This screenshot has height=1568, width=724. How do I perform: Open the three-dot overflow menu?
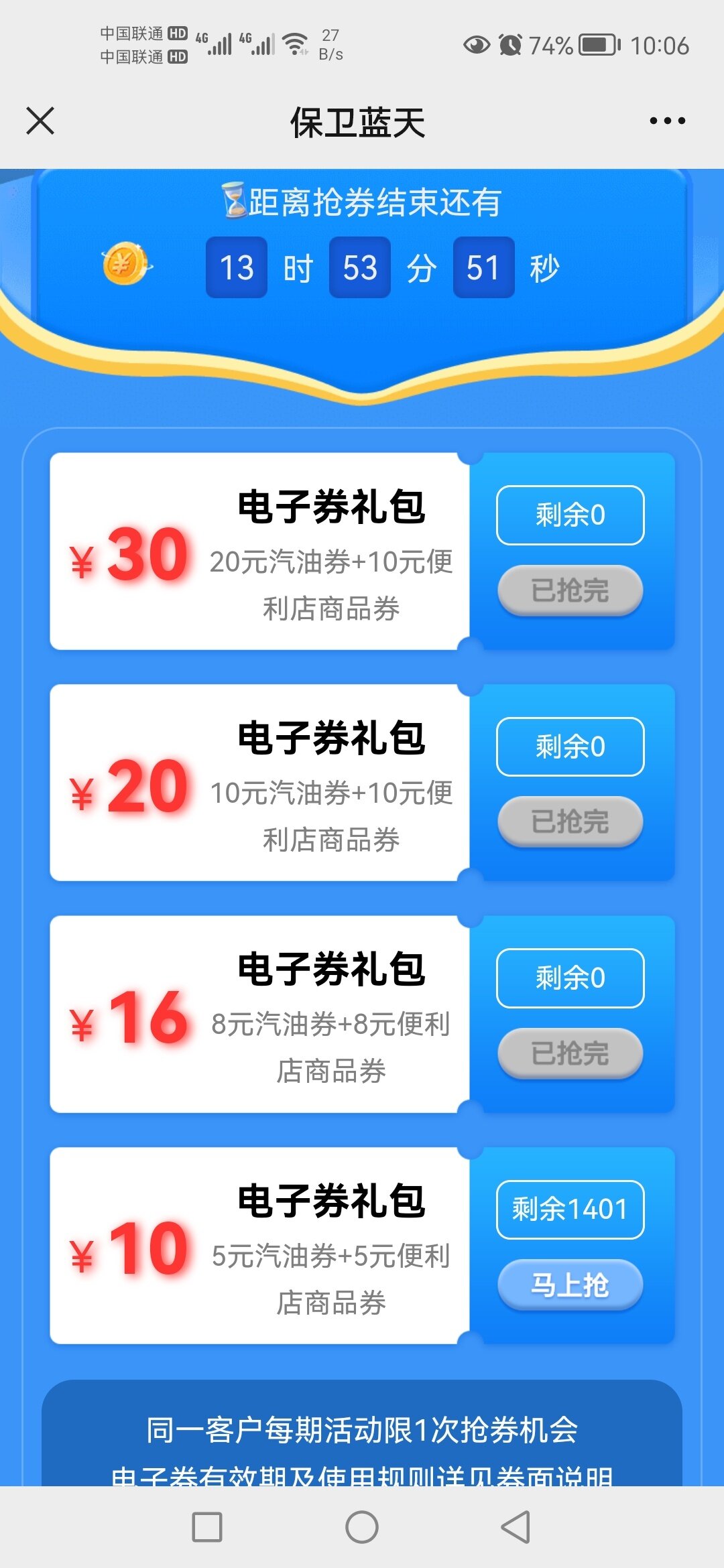[667, 121]
